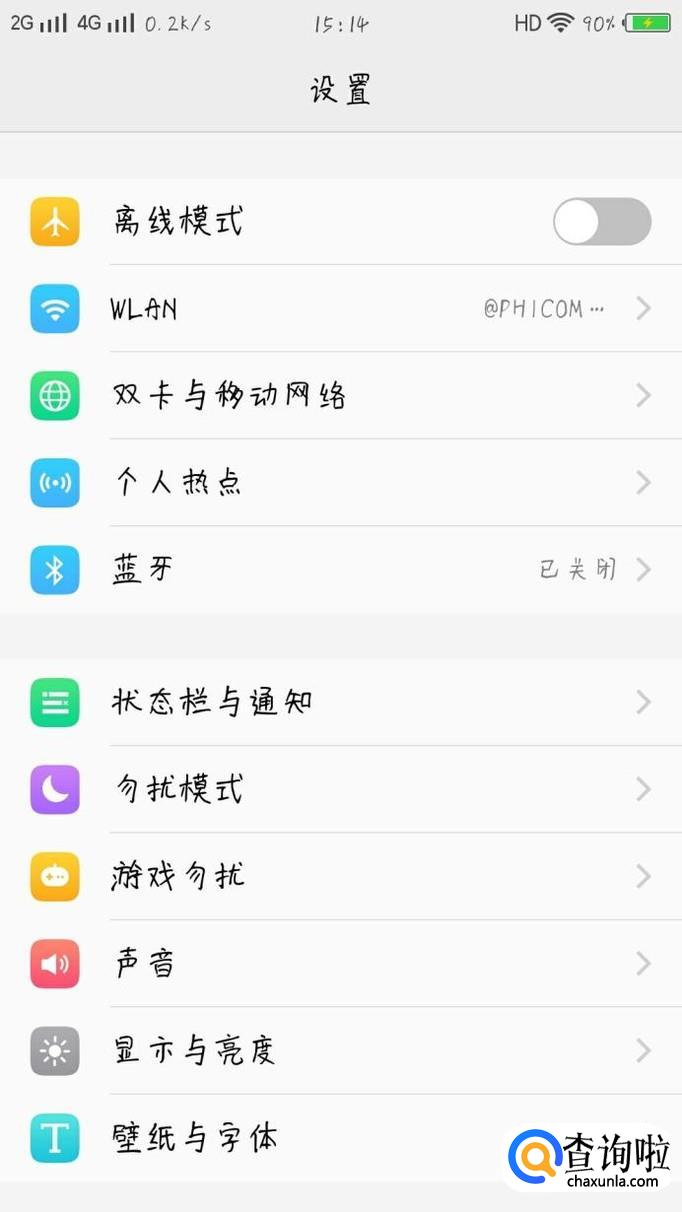This screenshot has width=682, height=1212.
Task: Open 双卡与移动网络 settings
Action: tap(340, 396)
